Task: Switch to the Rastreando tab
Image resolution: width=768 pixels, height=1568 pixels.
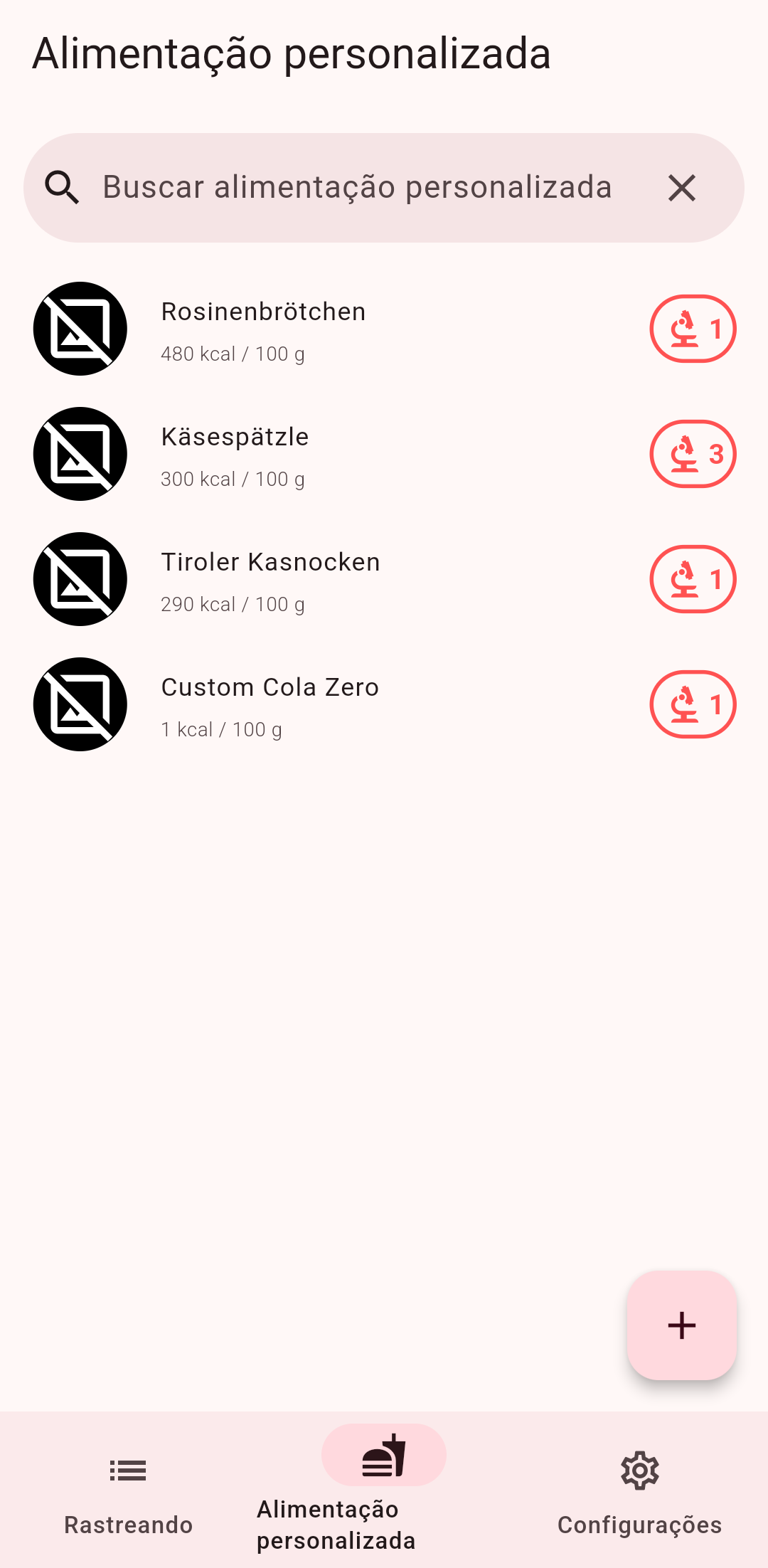Action: point(128,1491)
